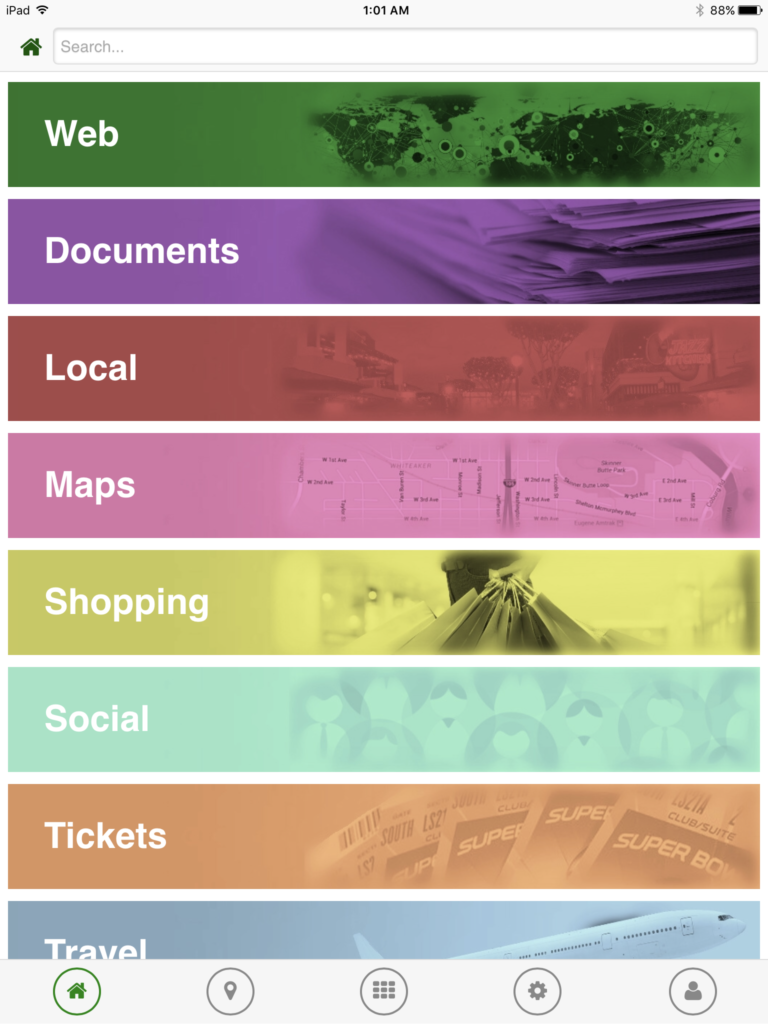Tap the green home icon beside search
This screenshot has width=768, height=1024.
click(31, 47)
